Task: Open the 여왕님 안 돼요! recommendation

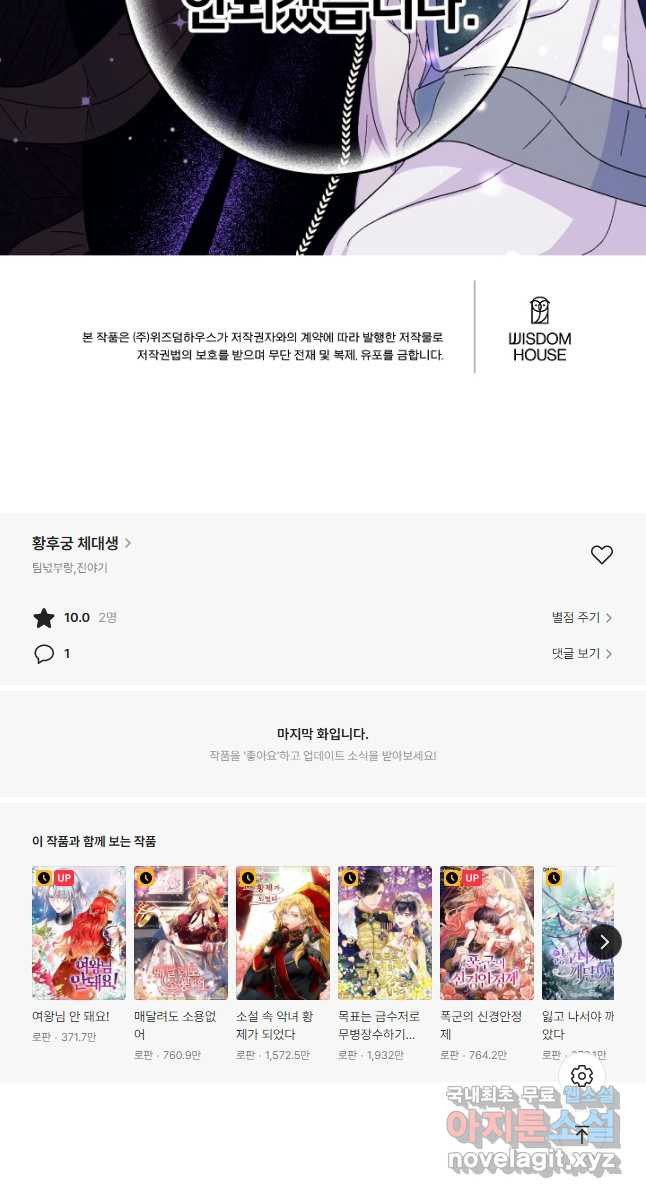Action: click(x=79, y=932)
